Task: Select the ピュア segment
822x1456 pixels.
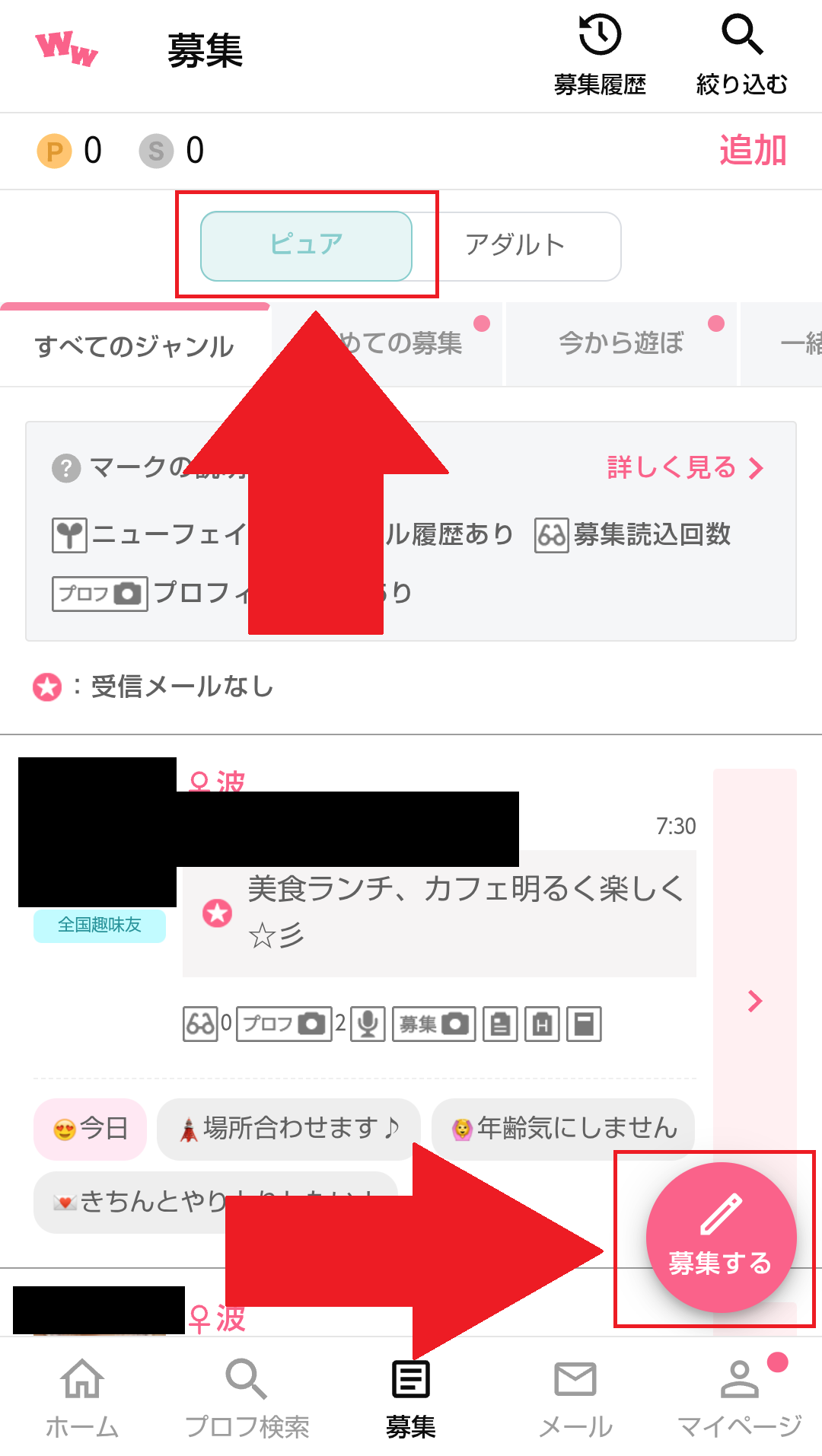Action: click(x=306, y=245)
